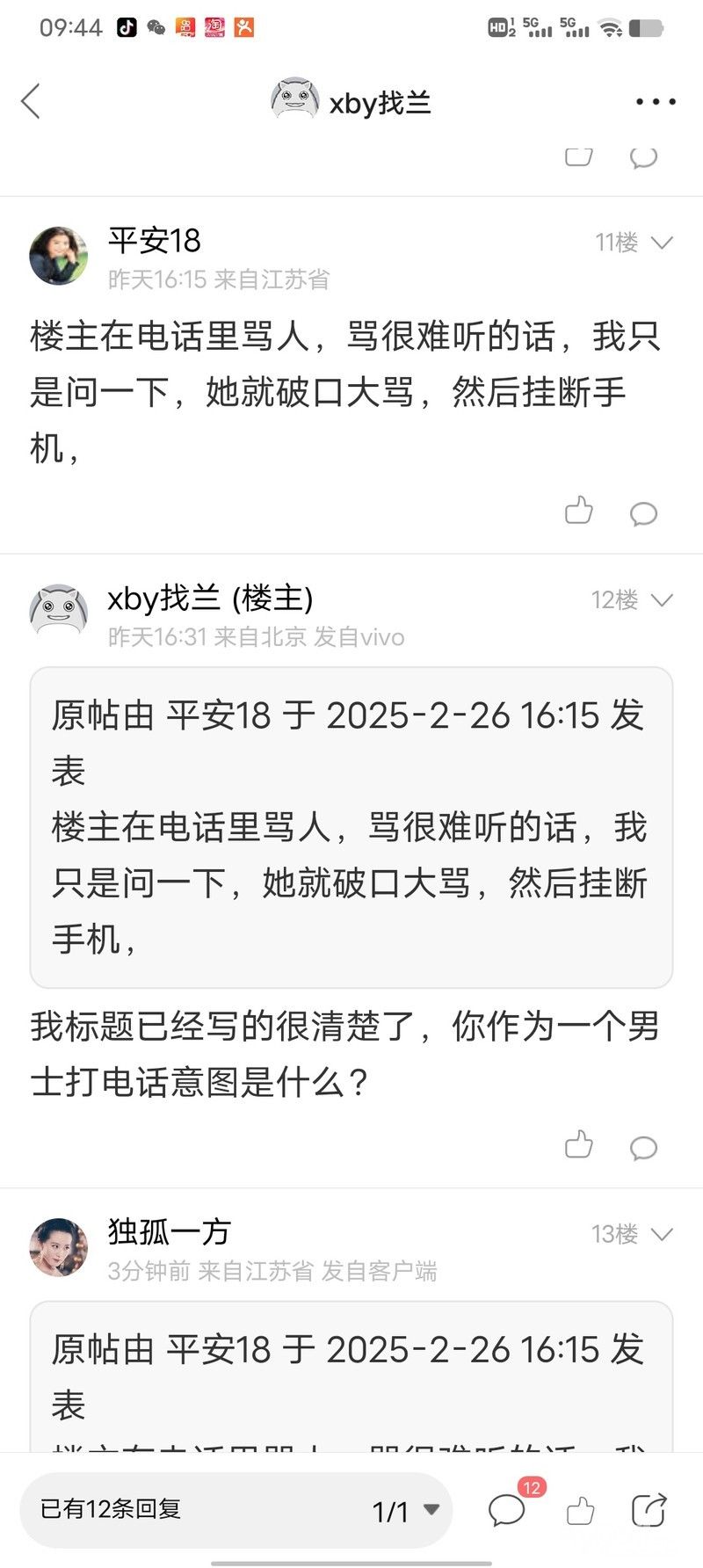This screenshot has height=1568, width=703.
Task: Like 平安18's 11楼 reply
Action: (578, 512)
